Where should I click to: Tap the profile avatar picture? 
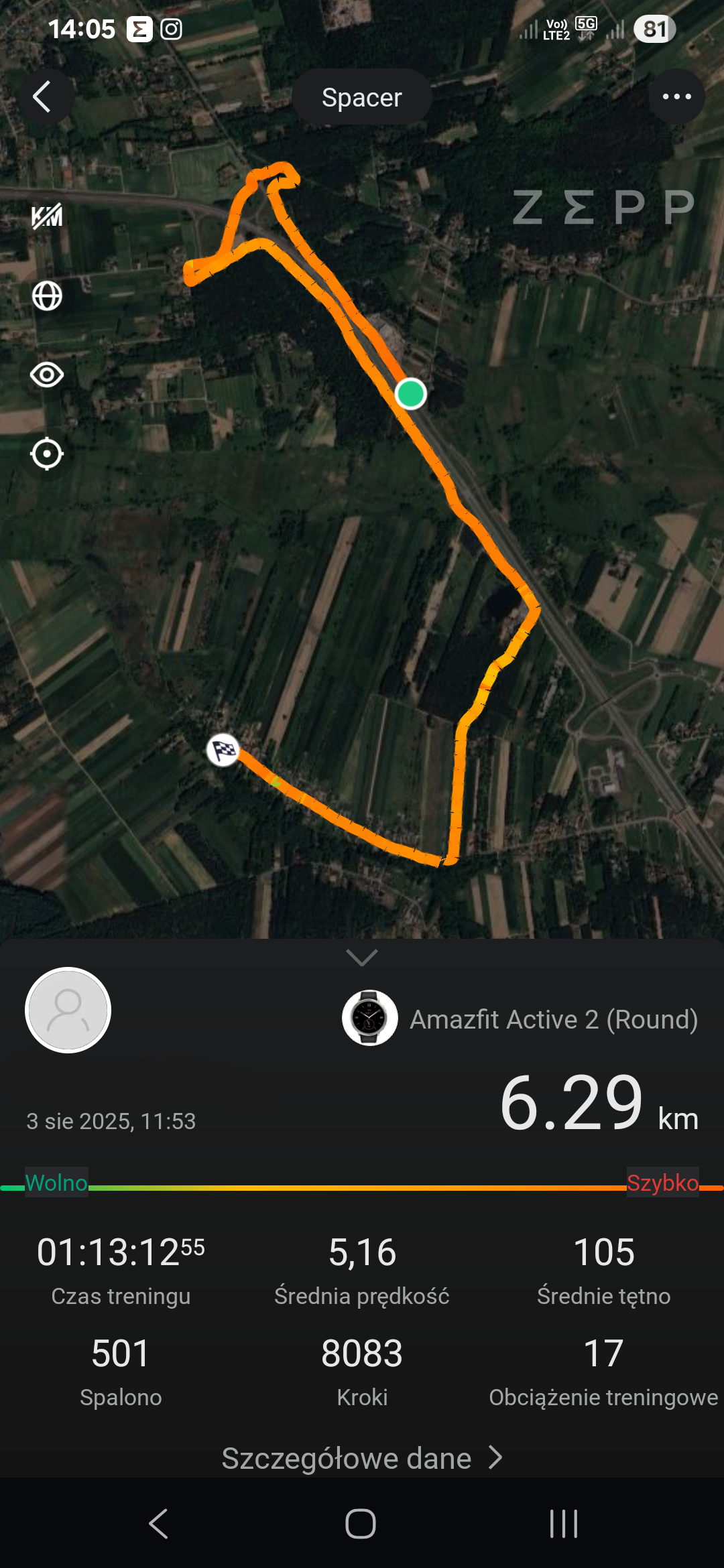[x=68, y=1010]
